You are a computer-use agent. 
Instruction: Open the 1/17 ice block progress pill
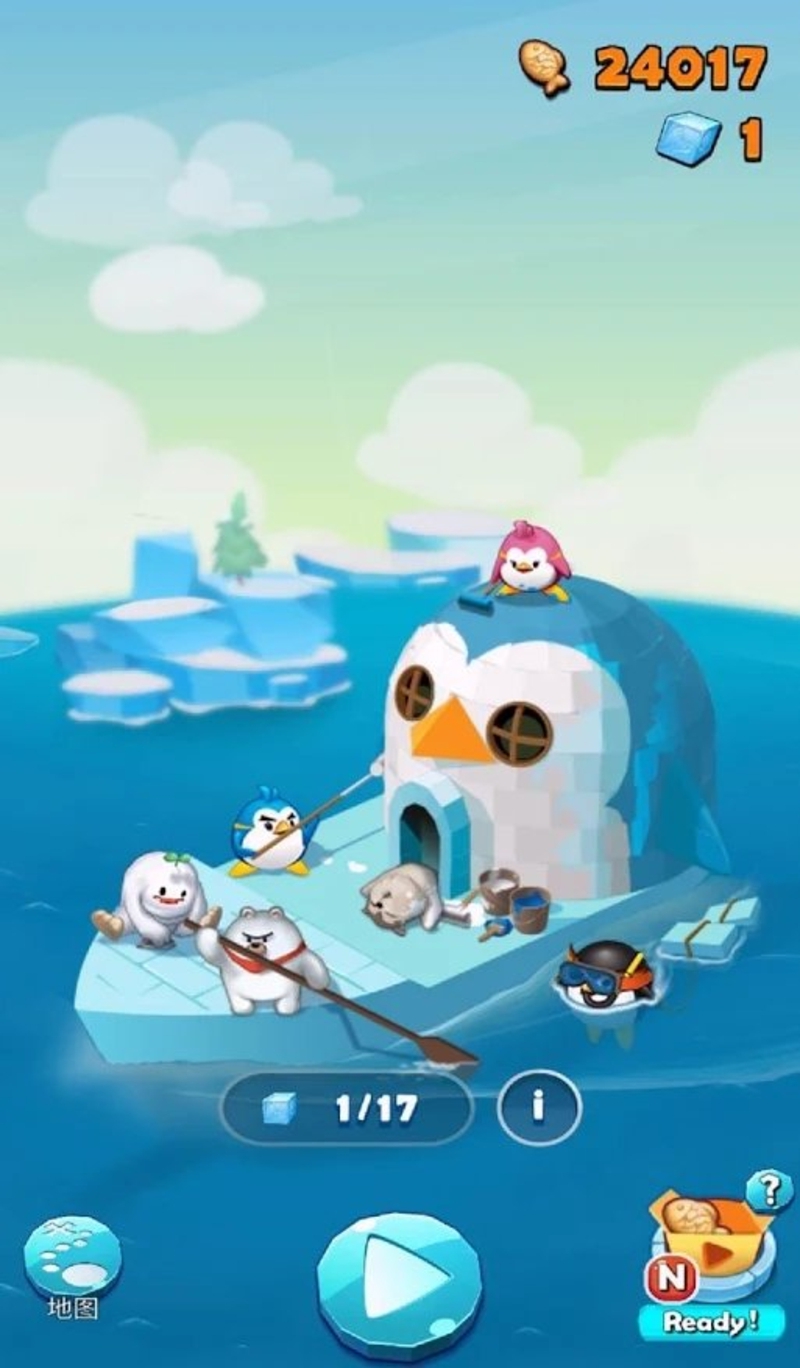click(x=347, y=1108)
